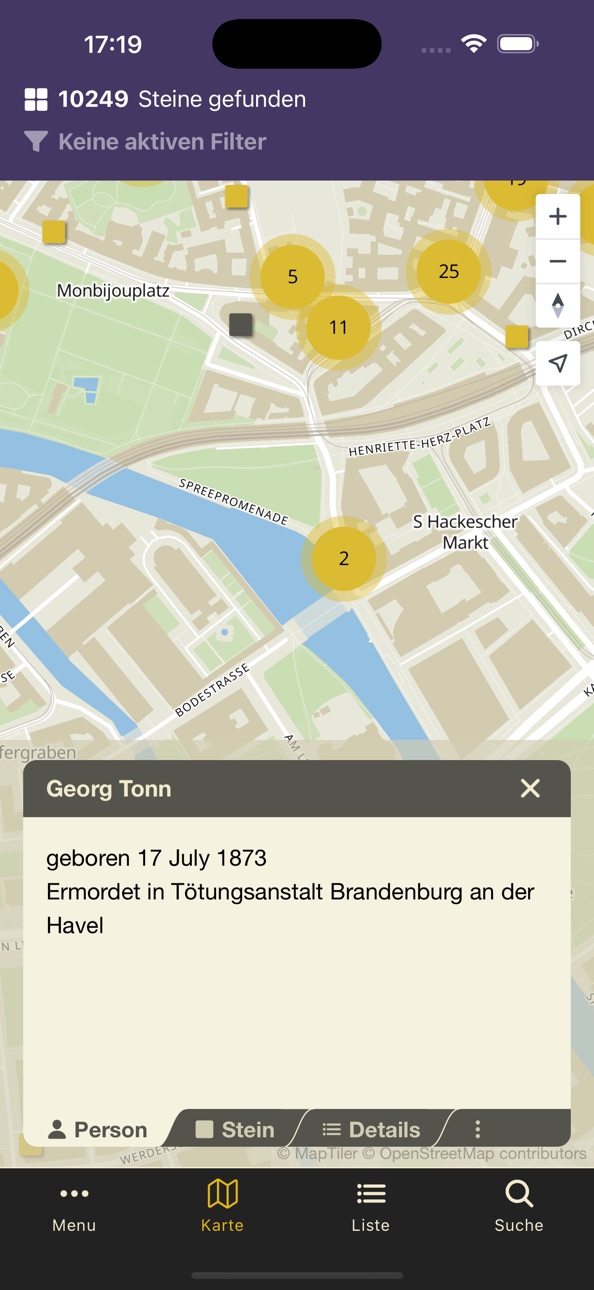
Task: Tap the Karte tab
Action: 222,1207
